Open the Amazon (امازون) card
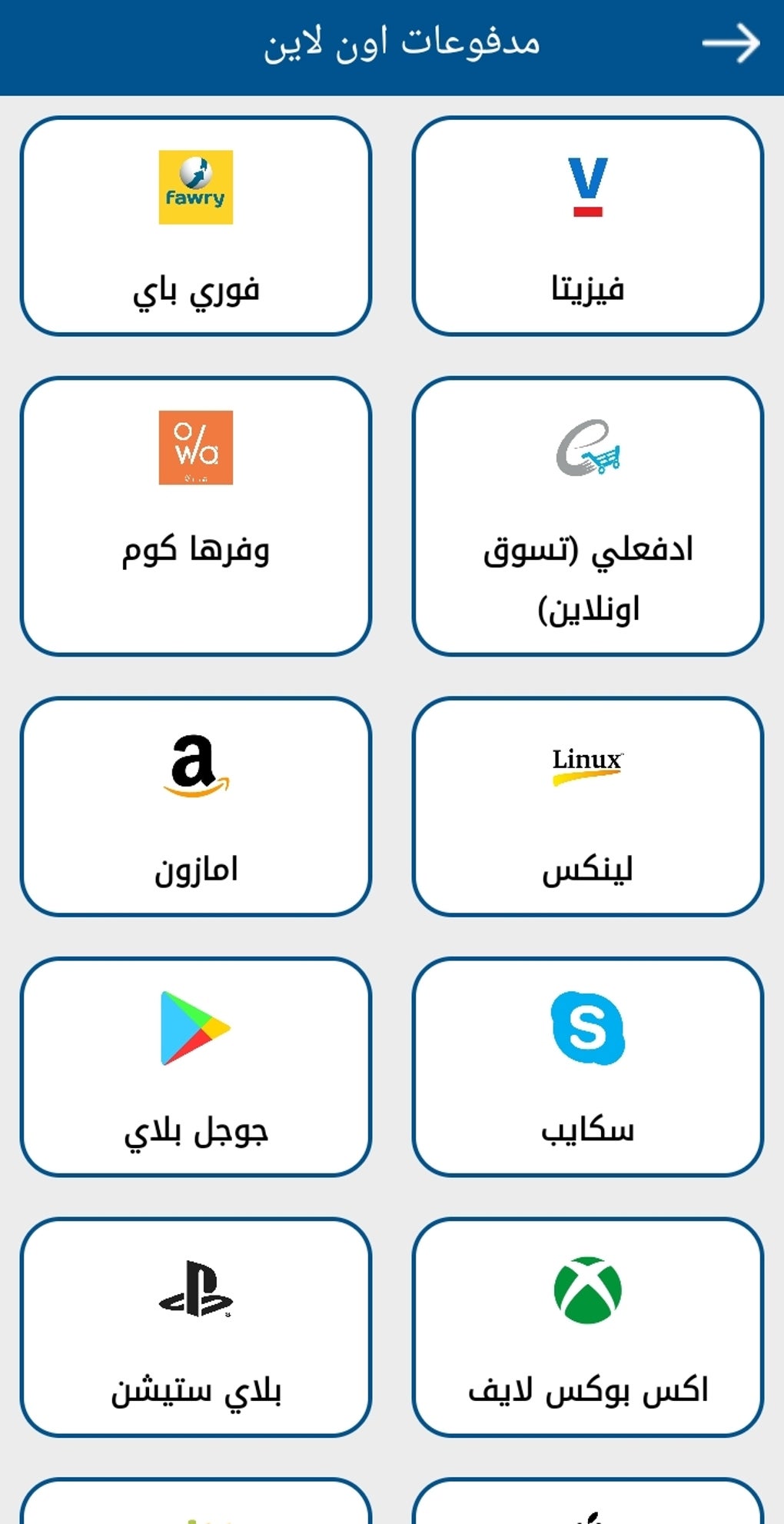 click(196, 806)
